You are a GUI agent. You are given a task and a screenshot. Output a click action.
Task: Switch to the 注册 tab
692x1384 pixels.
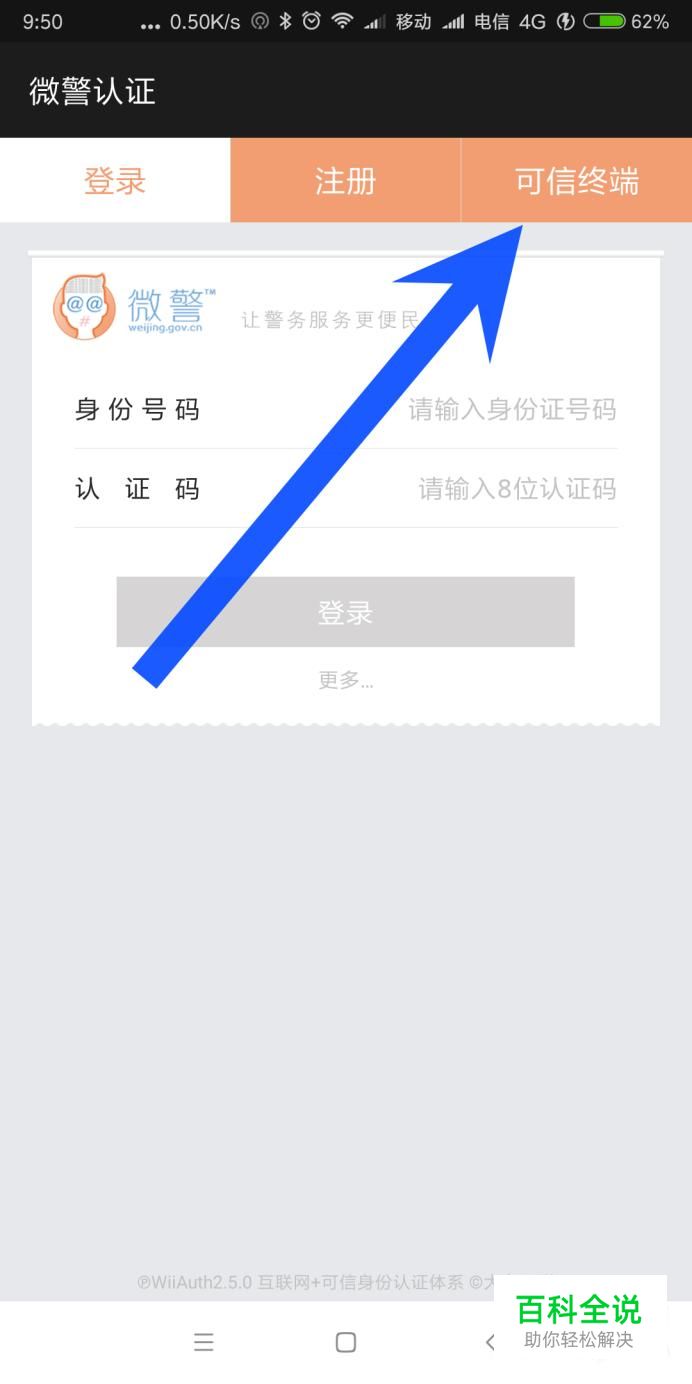[x=346, y=180]
